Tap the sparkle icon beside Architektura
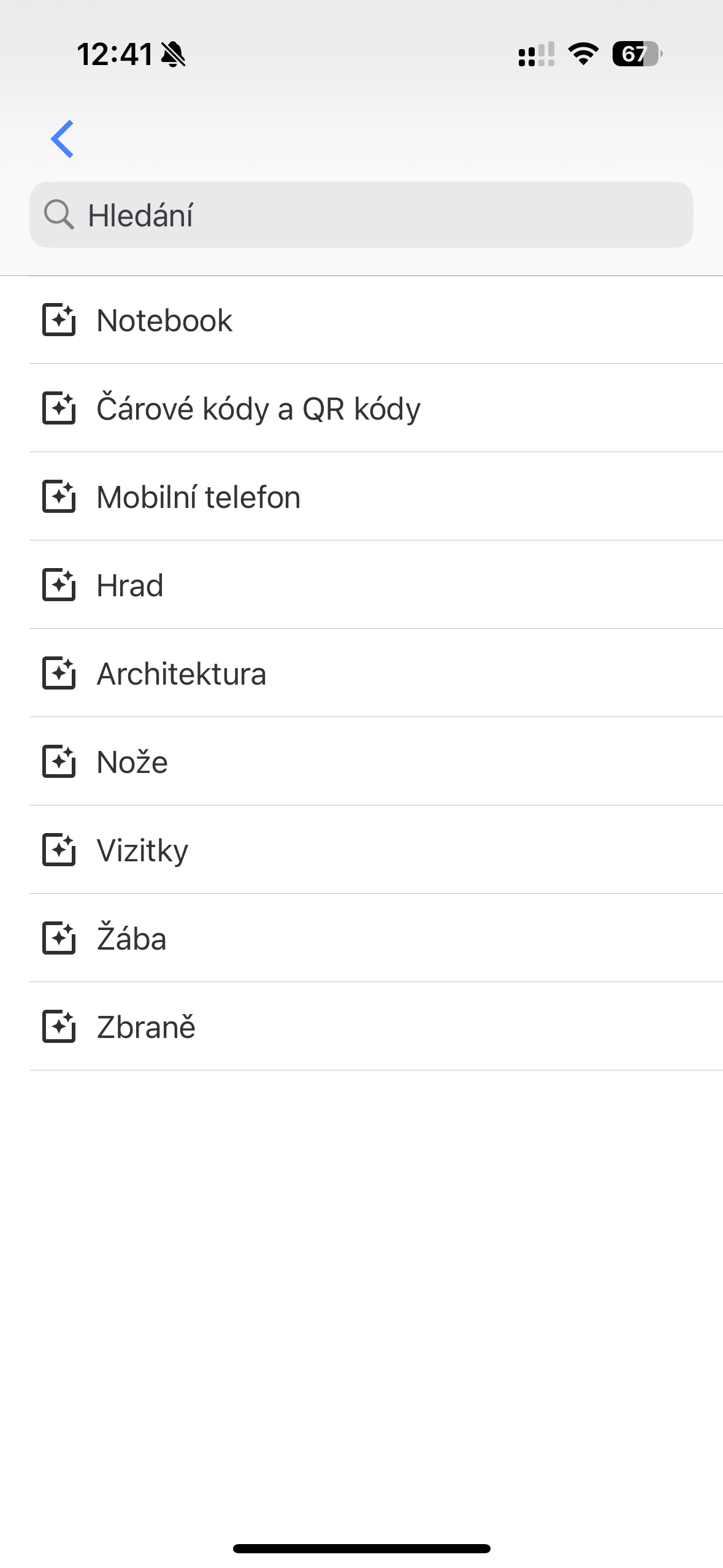Image resolution: width=723 pixels, height=1568 pixels. tap(59, 674)
